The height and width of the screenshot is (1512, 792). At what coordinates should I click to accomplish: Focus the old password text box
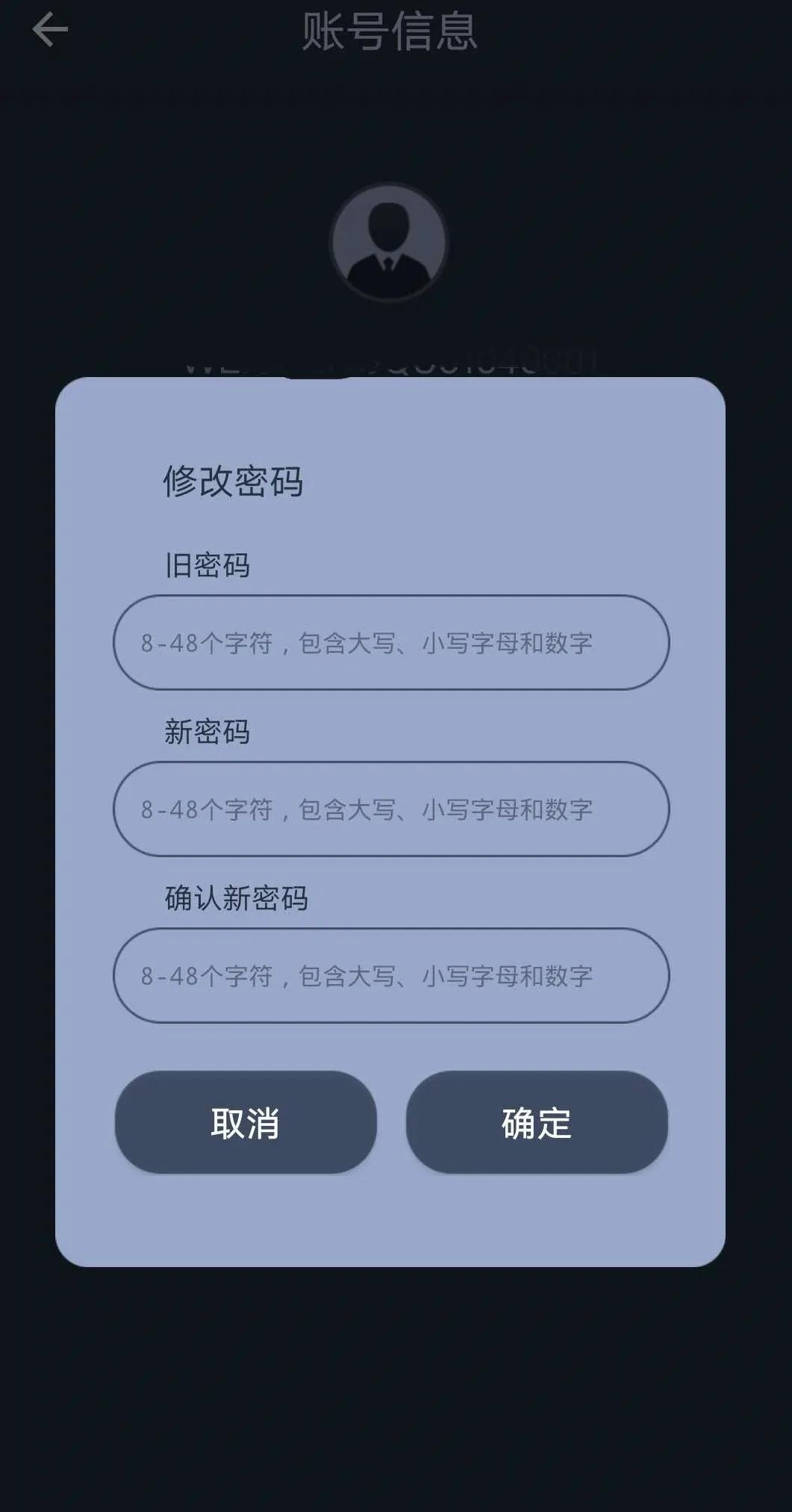click(x=388, y=643)
